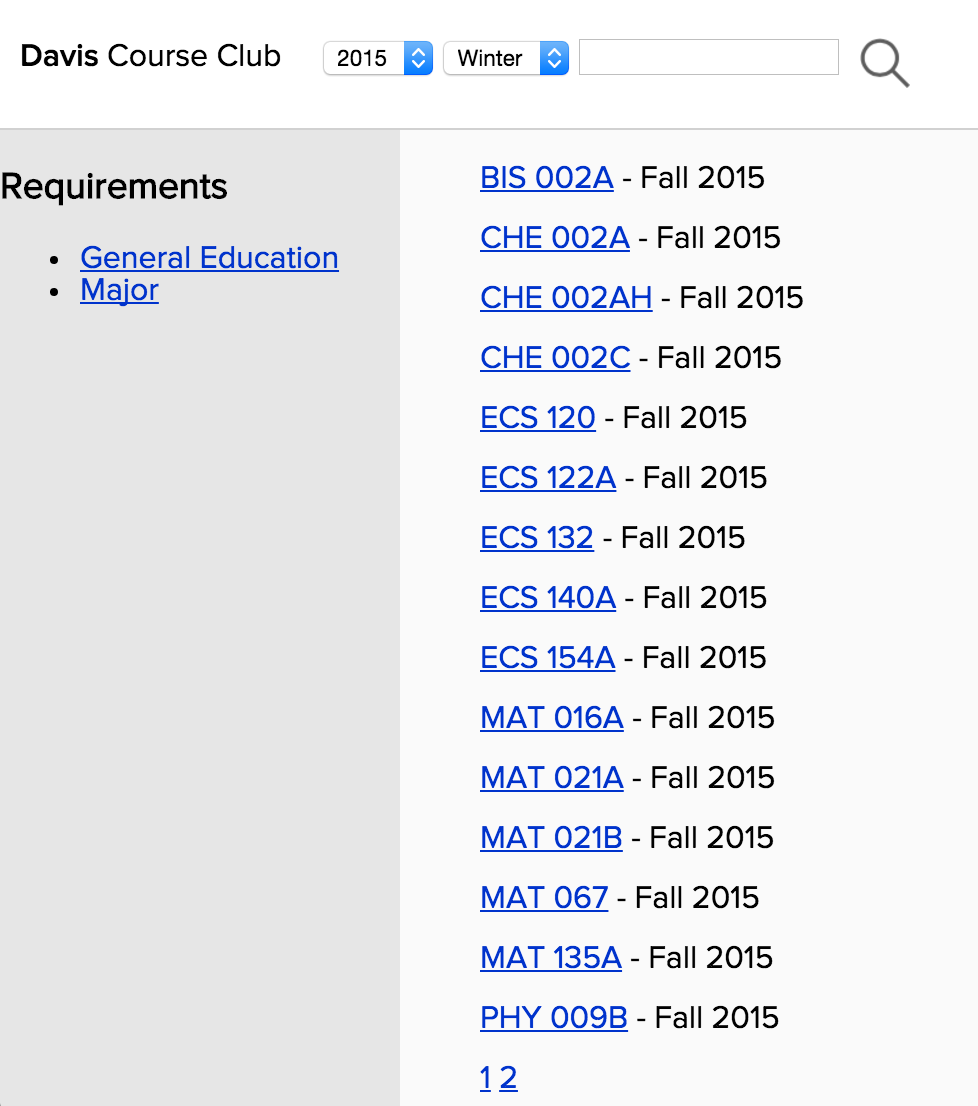978x1106 pixels.
Task: Focus the course search text field
Action: [708, 57]
